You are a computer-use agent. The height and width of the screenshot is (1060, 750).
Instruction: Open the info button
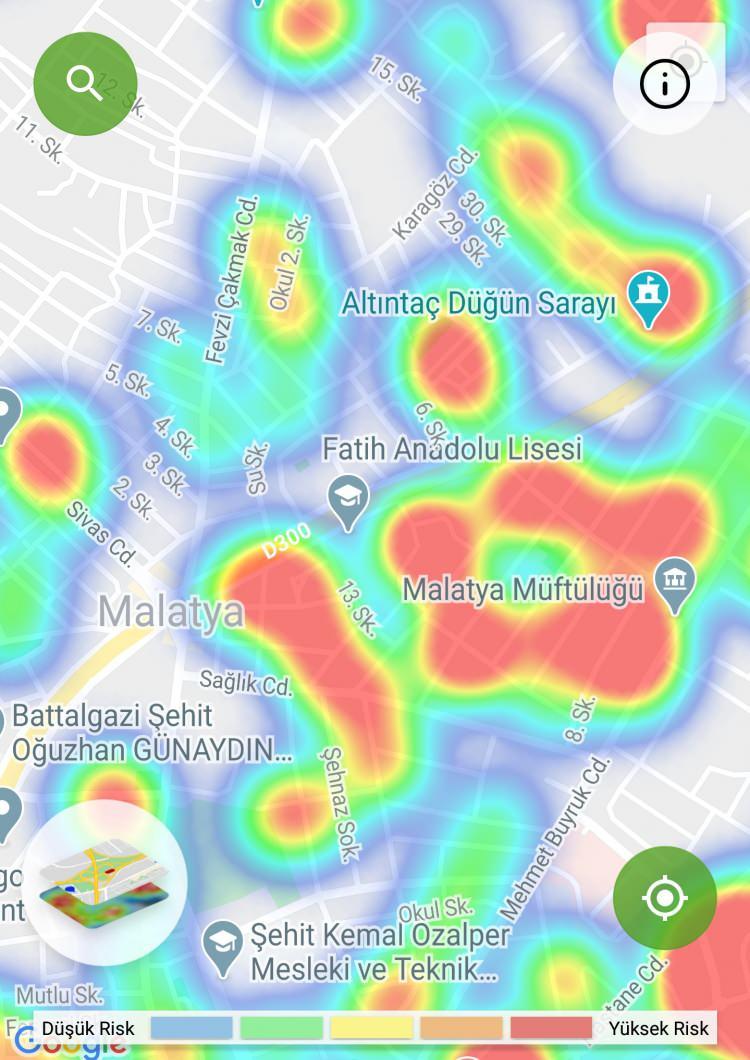point(665,86)
